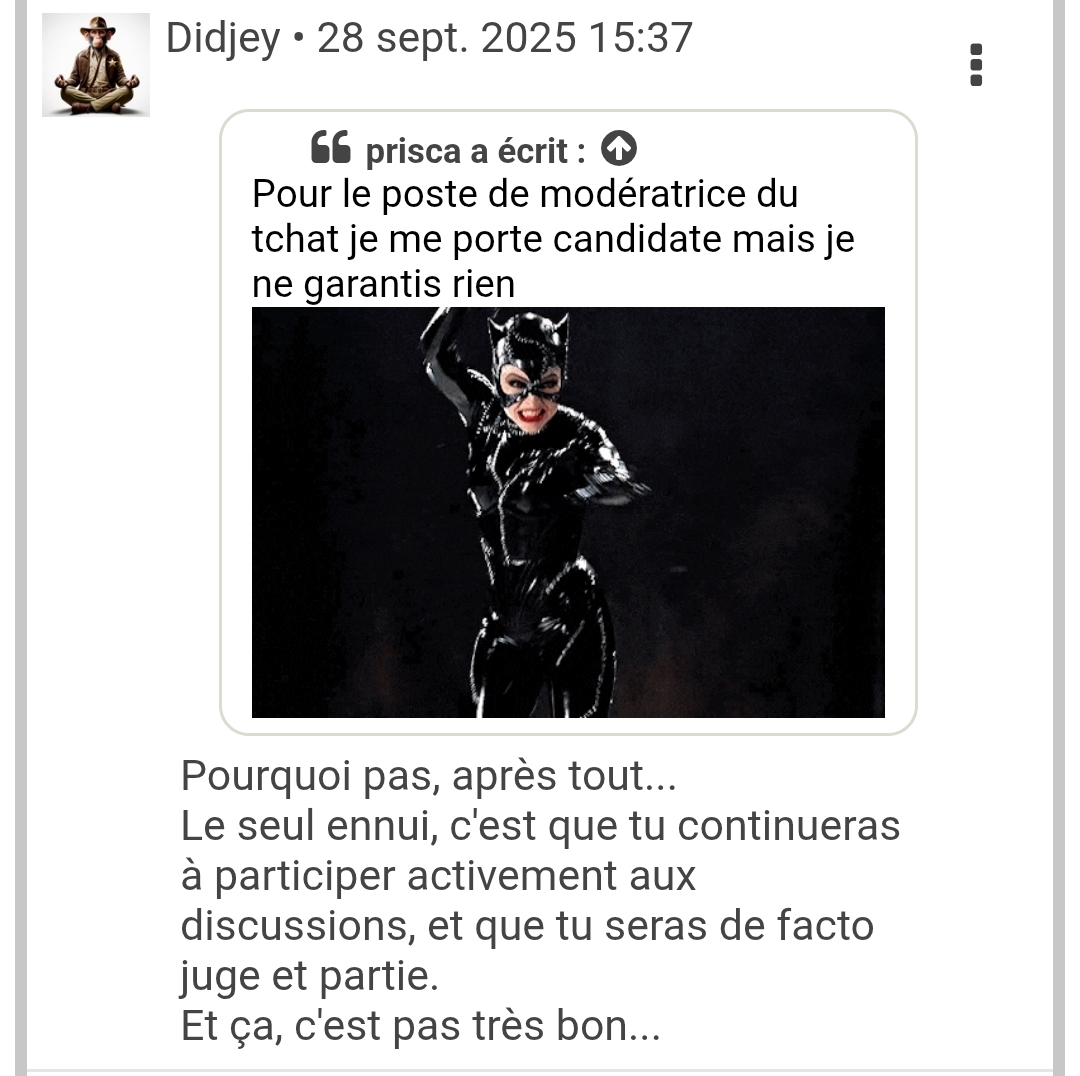Enlarge the image in prisca's quote

(x=568, y=512)
